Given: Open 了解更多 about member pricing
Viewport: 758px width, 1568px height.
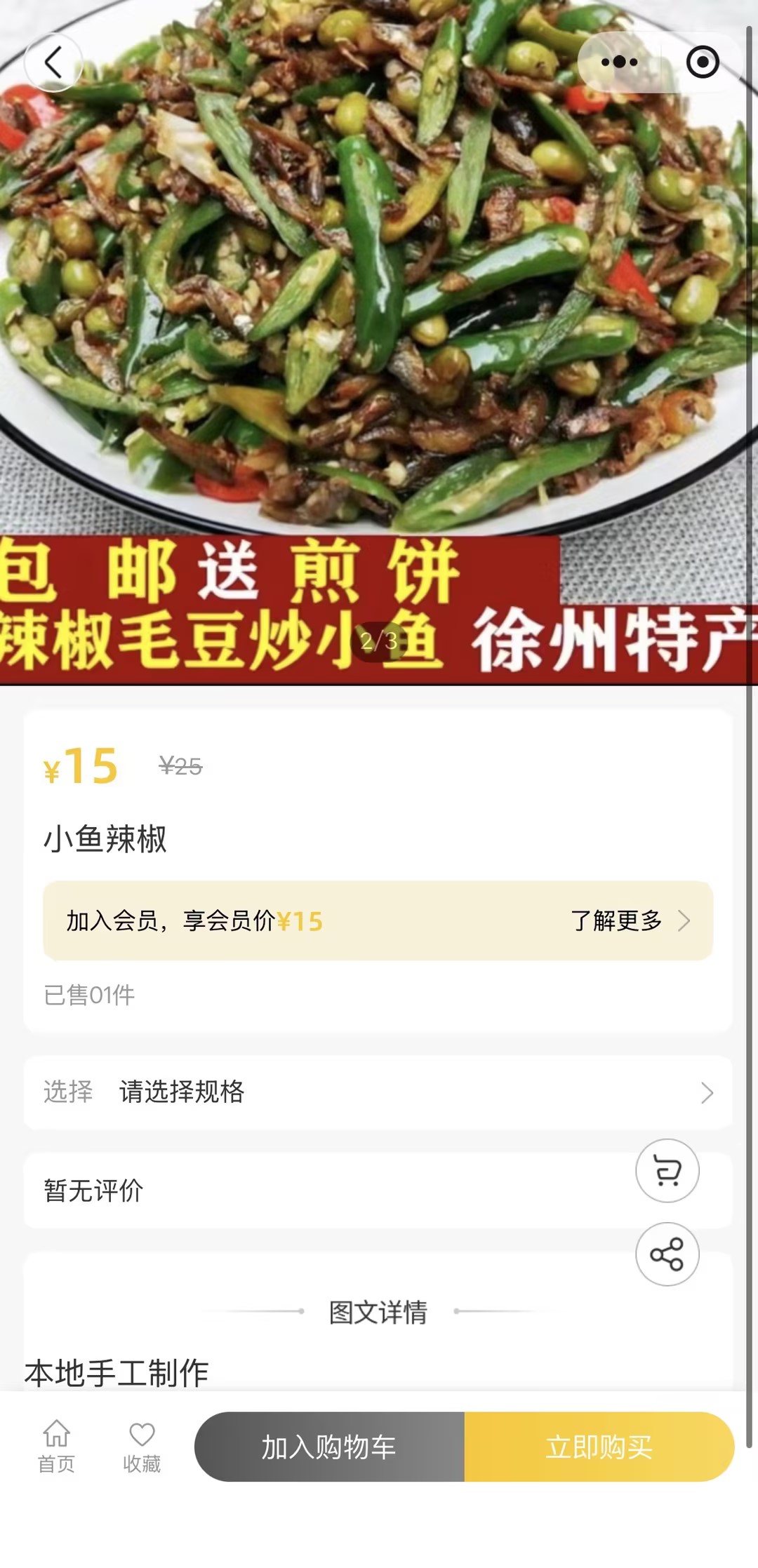Looking at the screenshot, I should click(630, 920).
